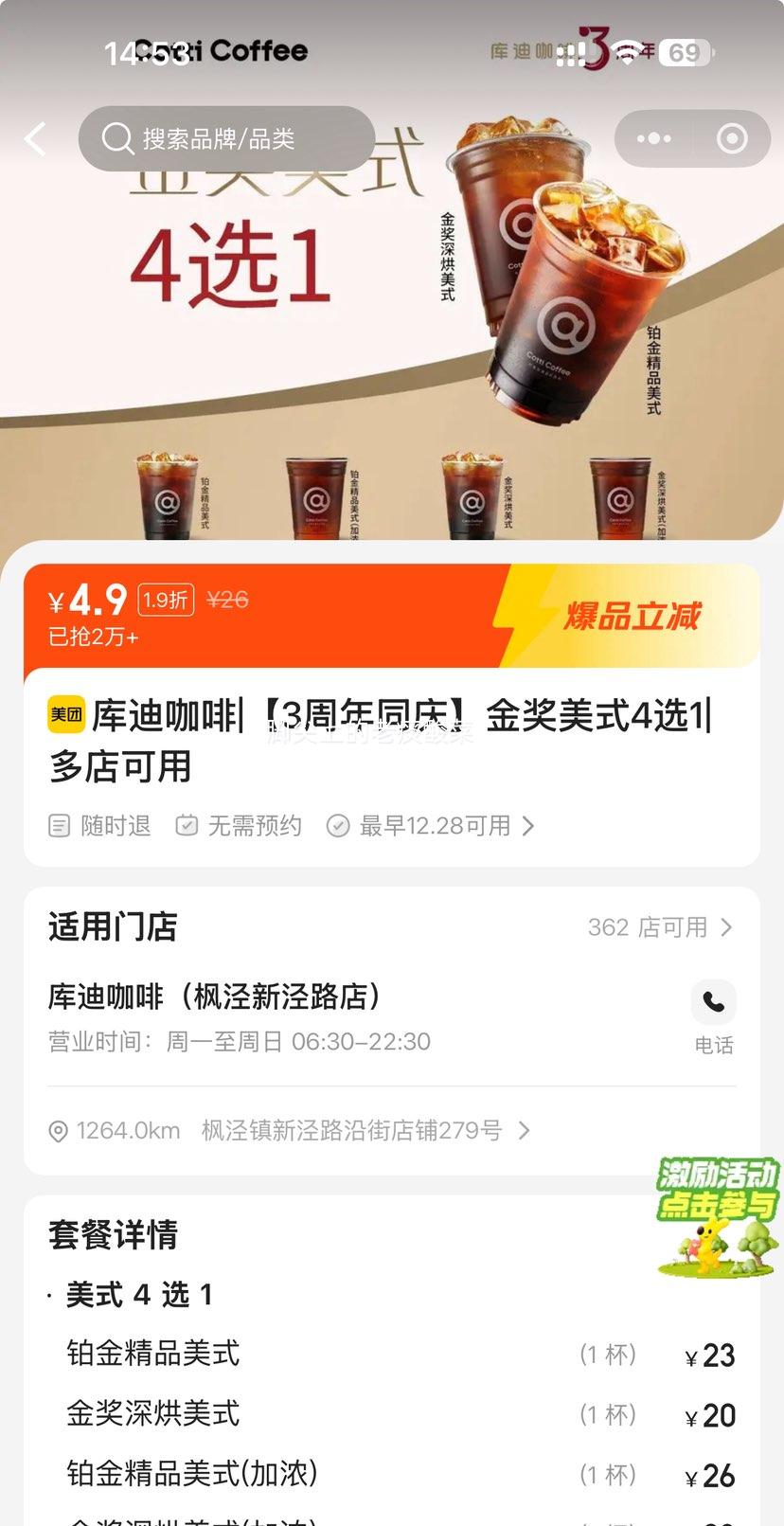Tap the back arrow to leave the coupon page

pos(35,138)
